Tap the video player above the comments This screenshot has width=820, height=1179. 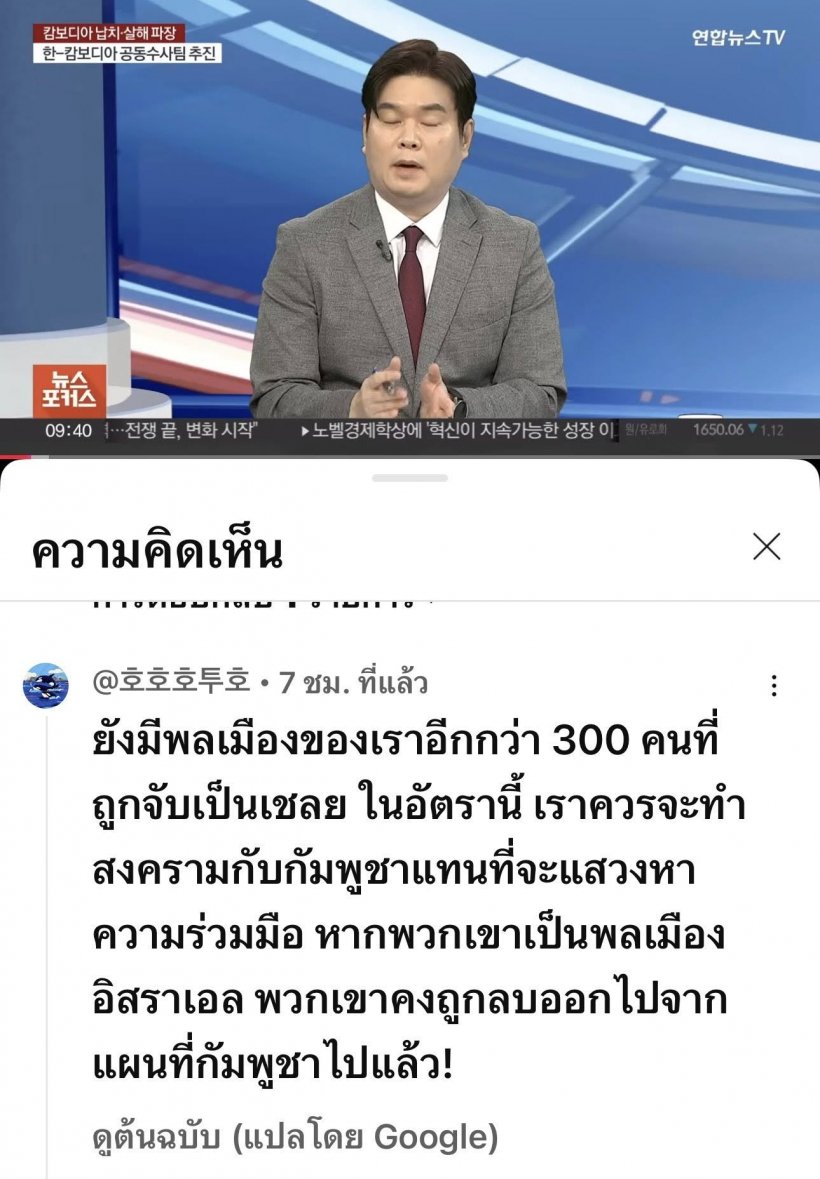410,228
